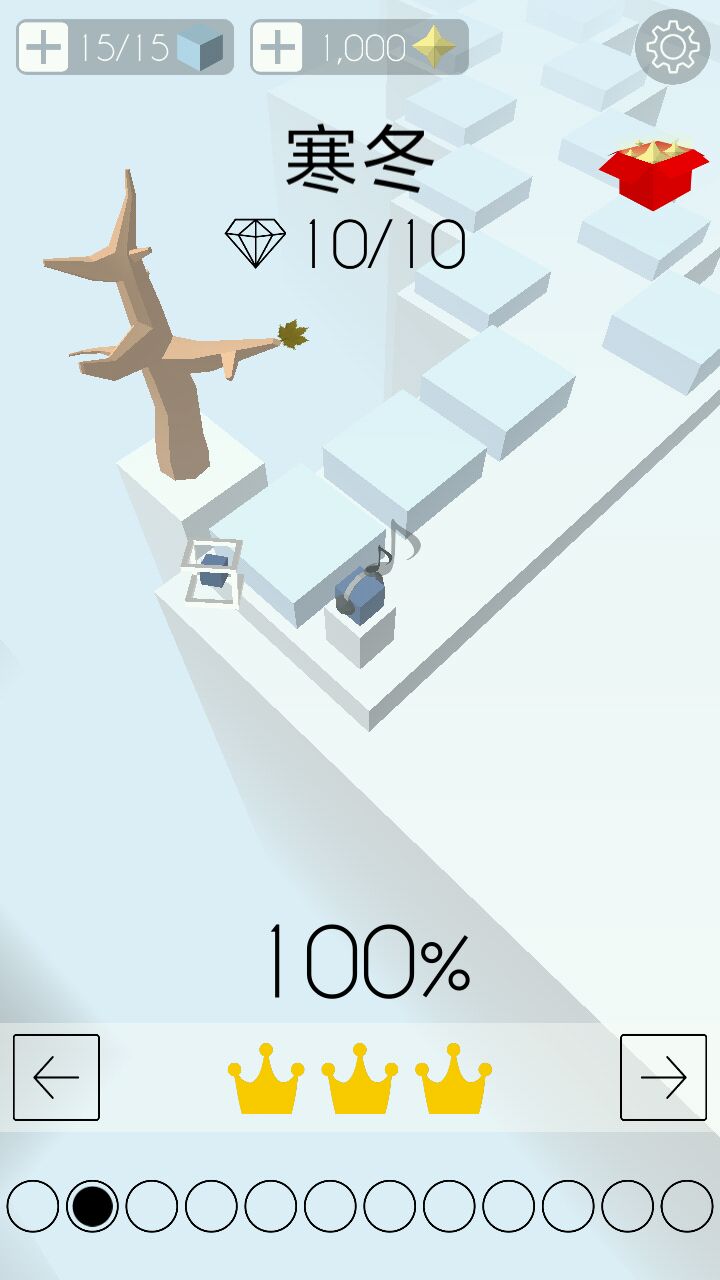Open the settings gear
720x1280 pixels.
672,46
